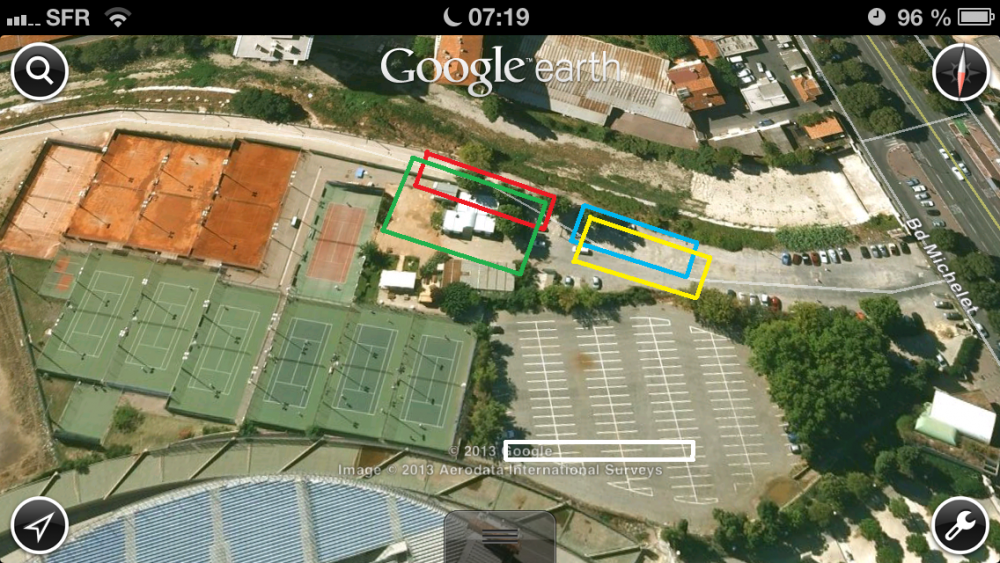Center map on my location
This screenshot has width=1000, height=563.
pos(39,526)
